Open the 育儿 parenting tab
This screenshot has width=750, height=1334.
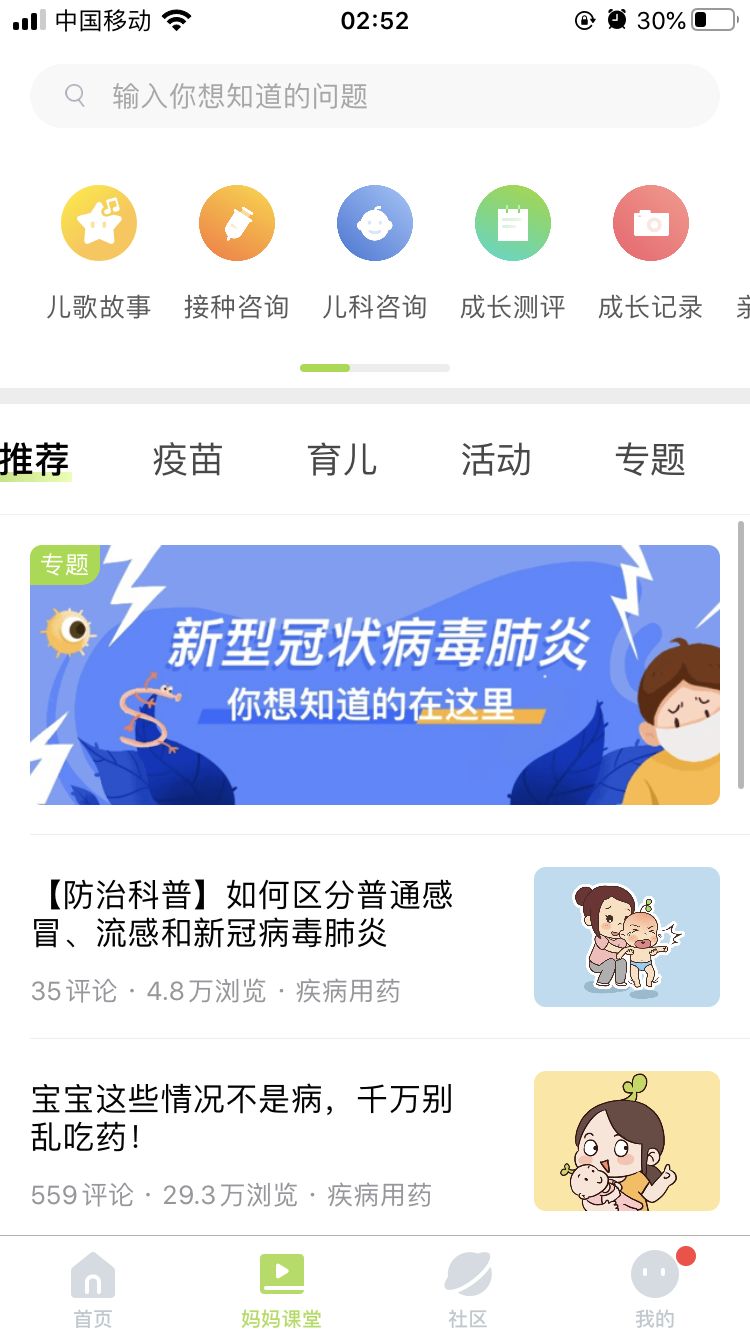(343, 459)
